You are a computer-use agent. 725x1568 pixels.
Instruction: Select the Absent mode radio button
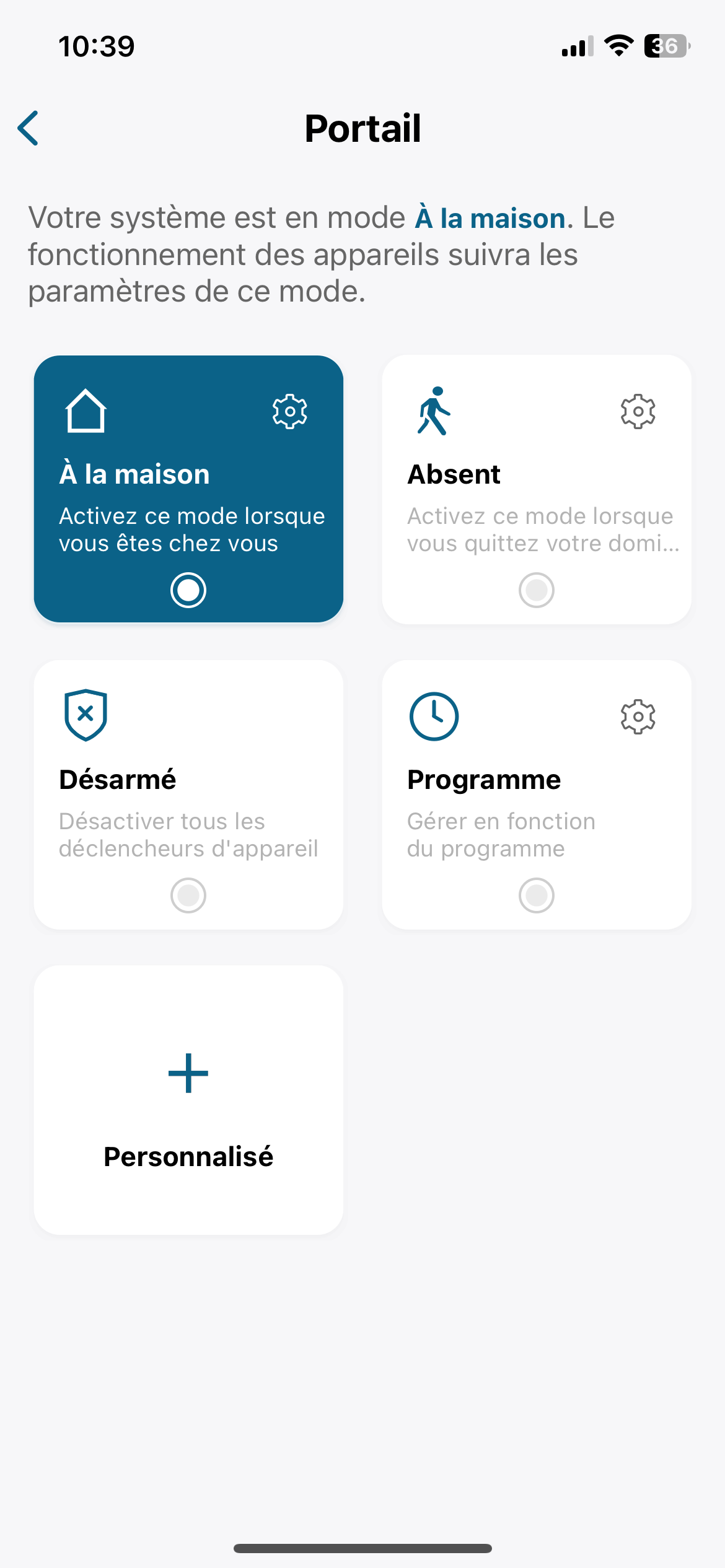click(x=536, y=590)
